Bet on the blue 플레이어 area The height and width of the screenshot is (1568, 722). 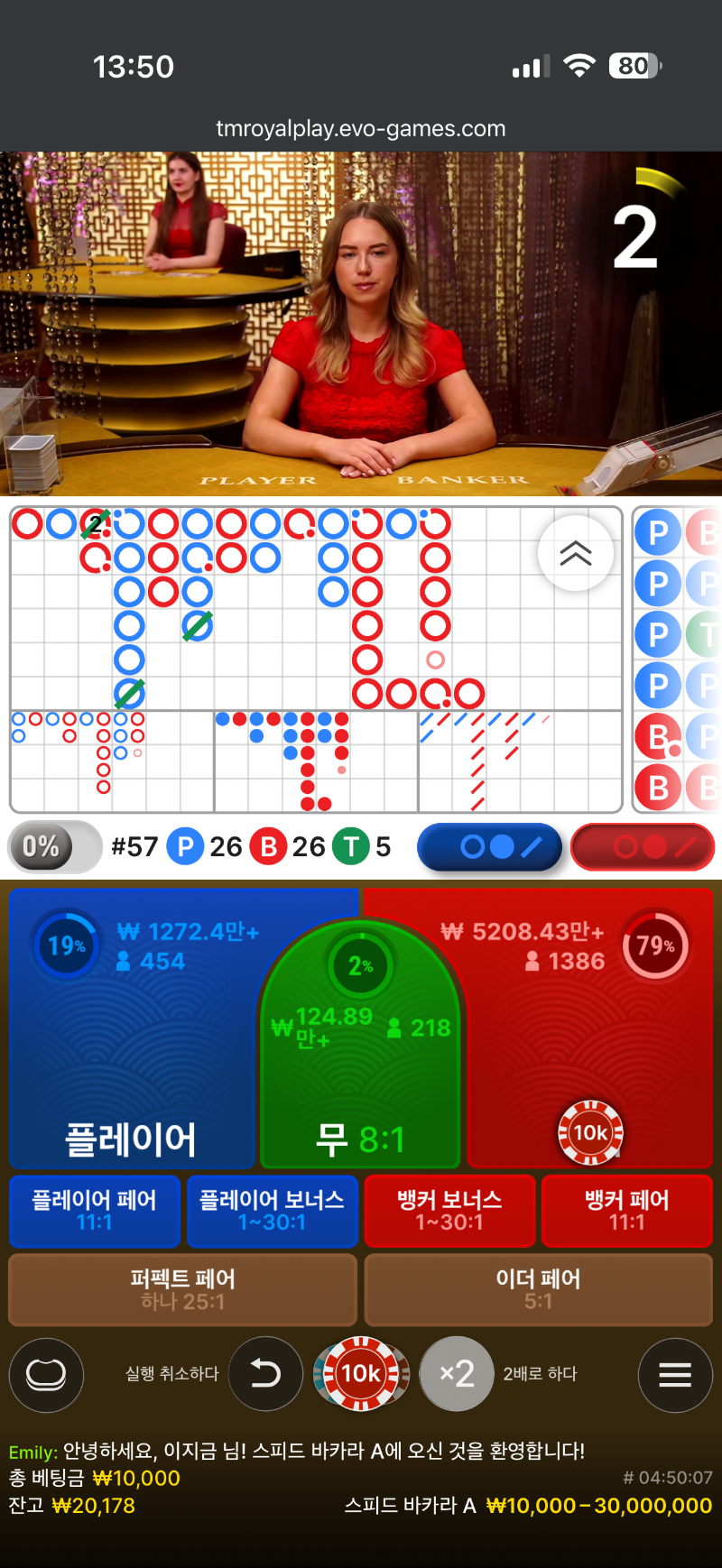[131, 1065]
